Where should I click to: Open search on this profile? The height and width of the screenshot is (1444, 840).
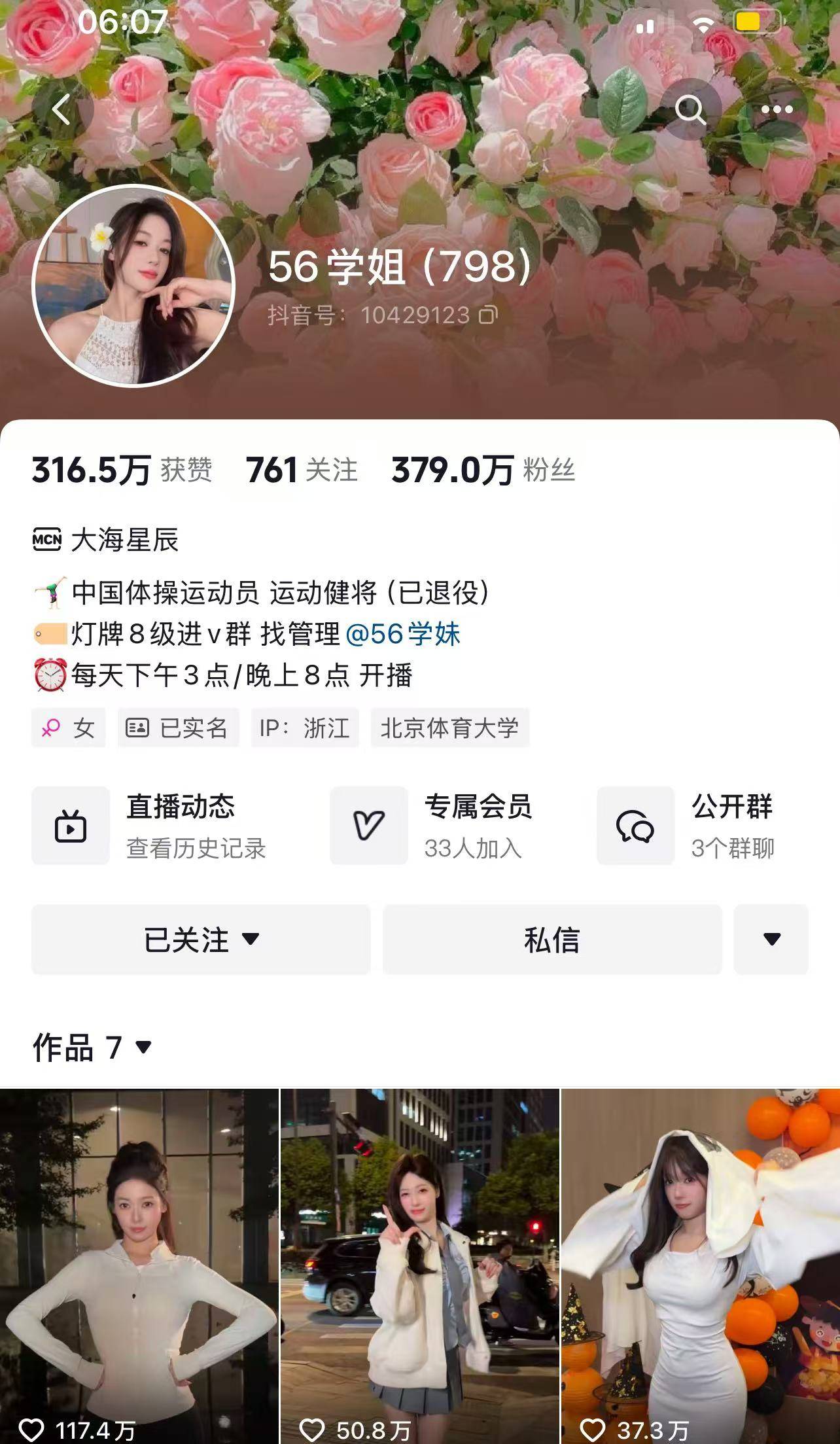click(690, 110)
